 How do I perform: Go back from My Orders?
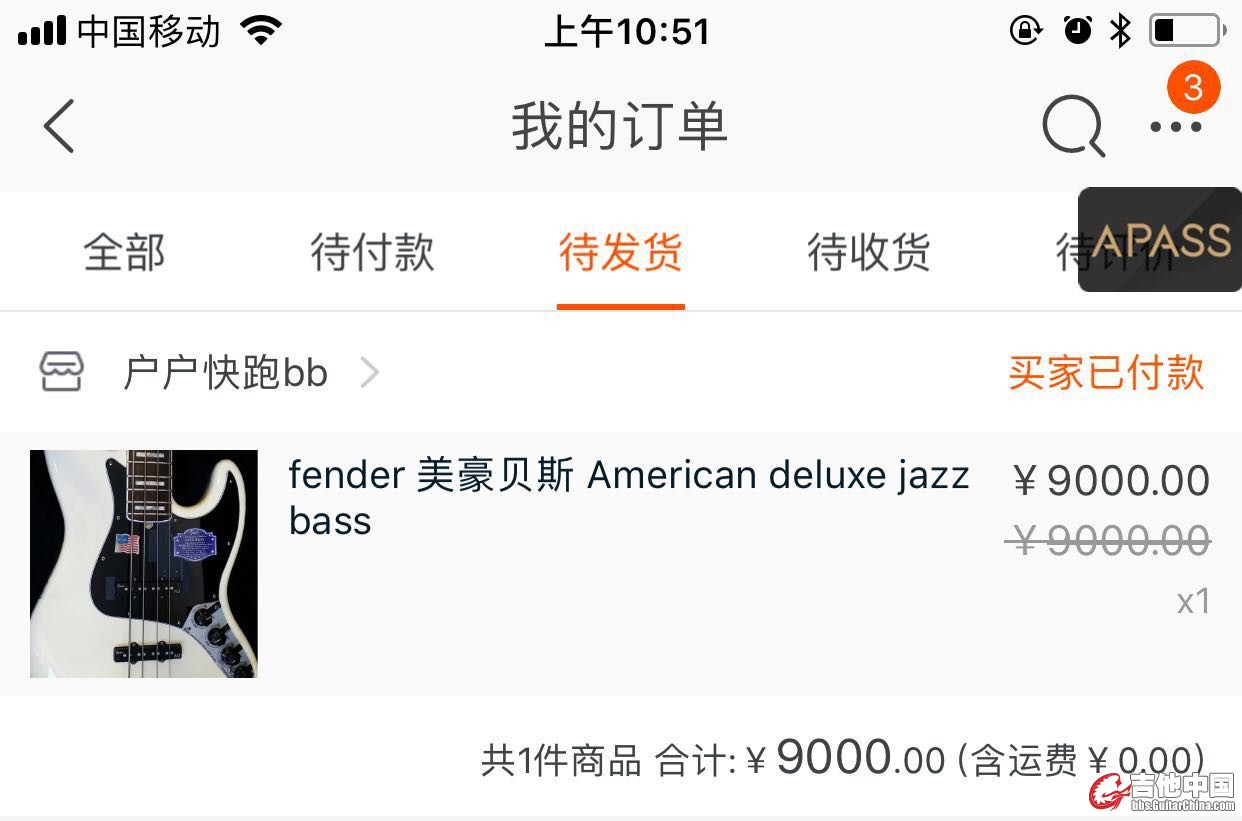tap(59, 127)
